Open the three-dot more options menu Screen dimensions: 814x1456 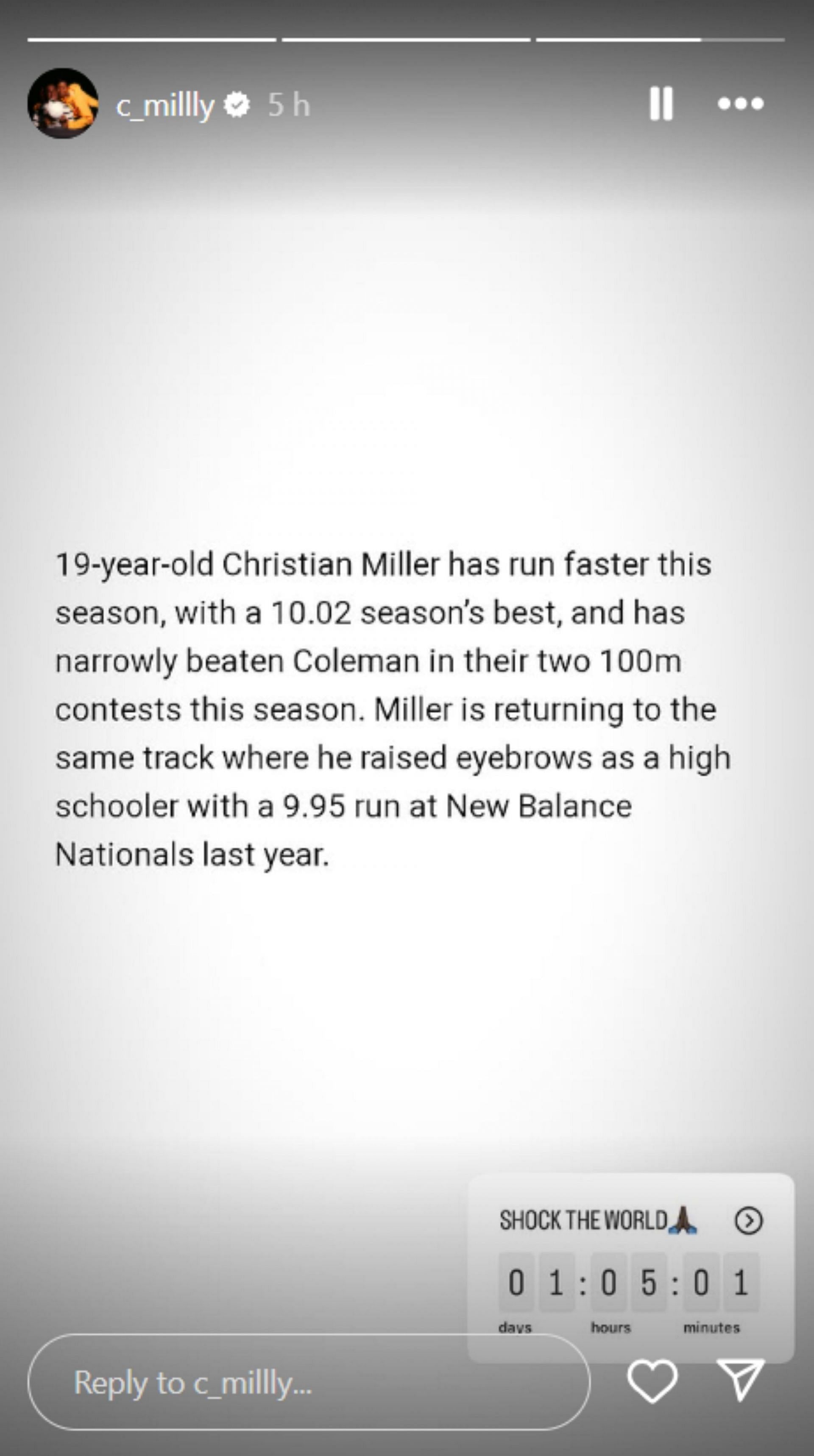[x=741, y=104]
